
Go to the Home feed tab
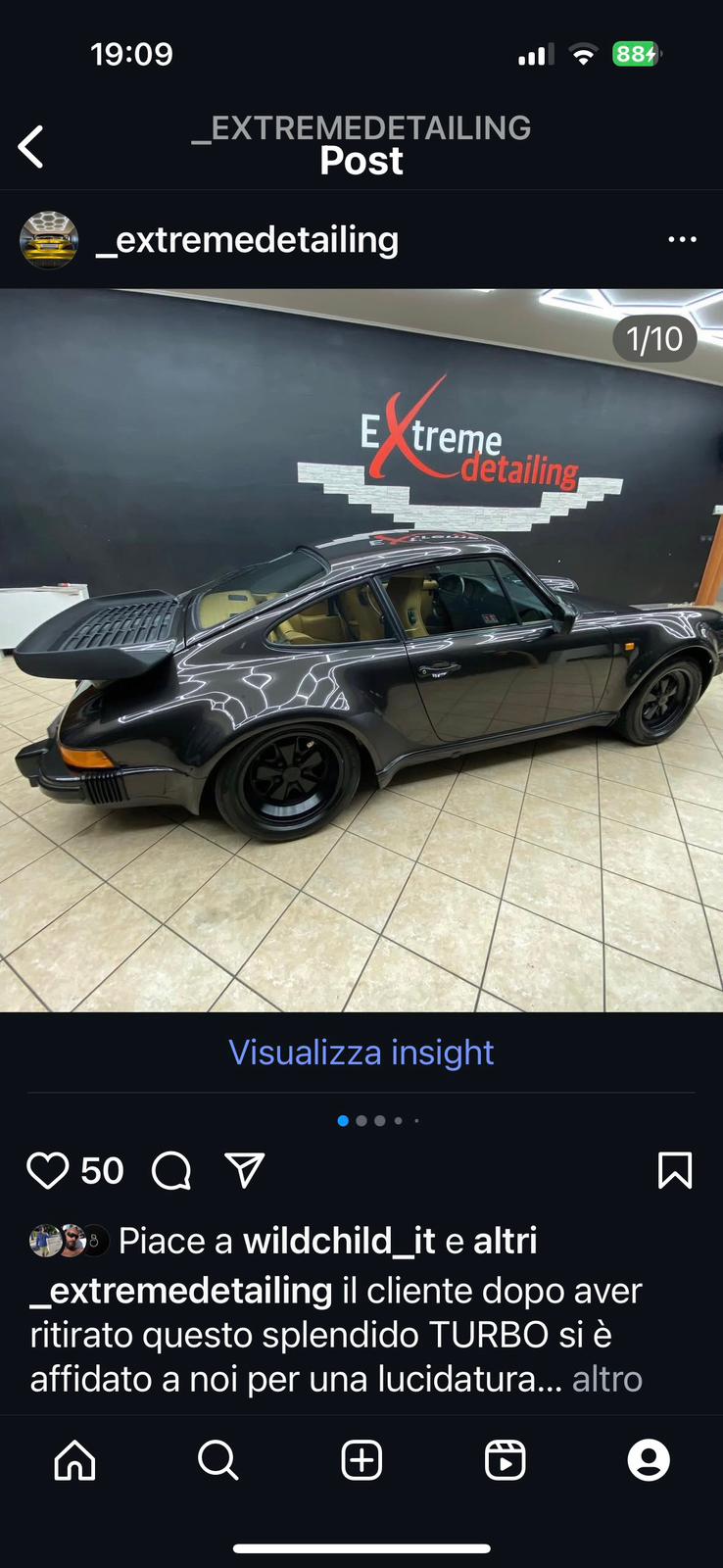74,1460
